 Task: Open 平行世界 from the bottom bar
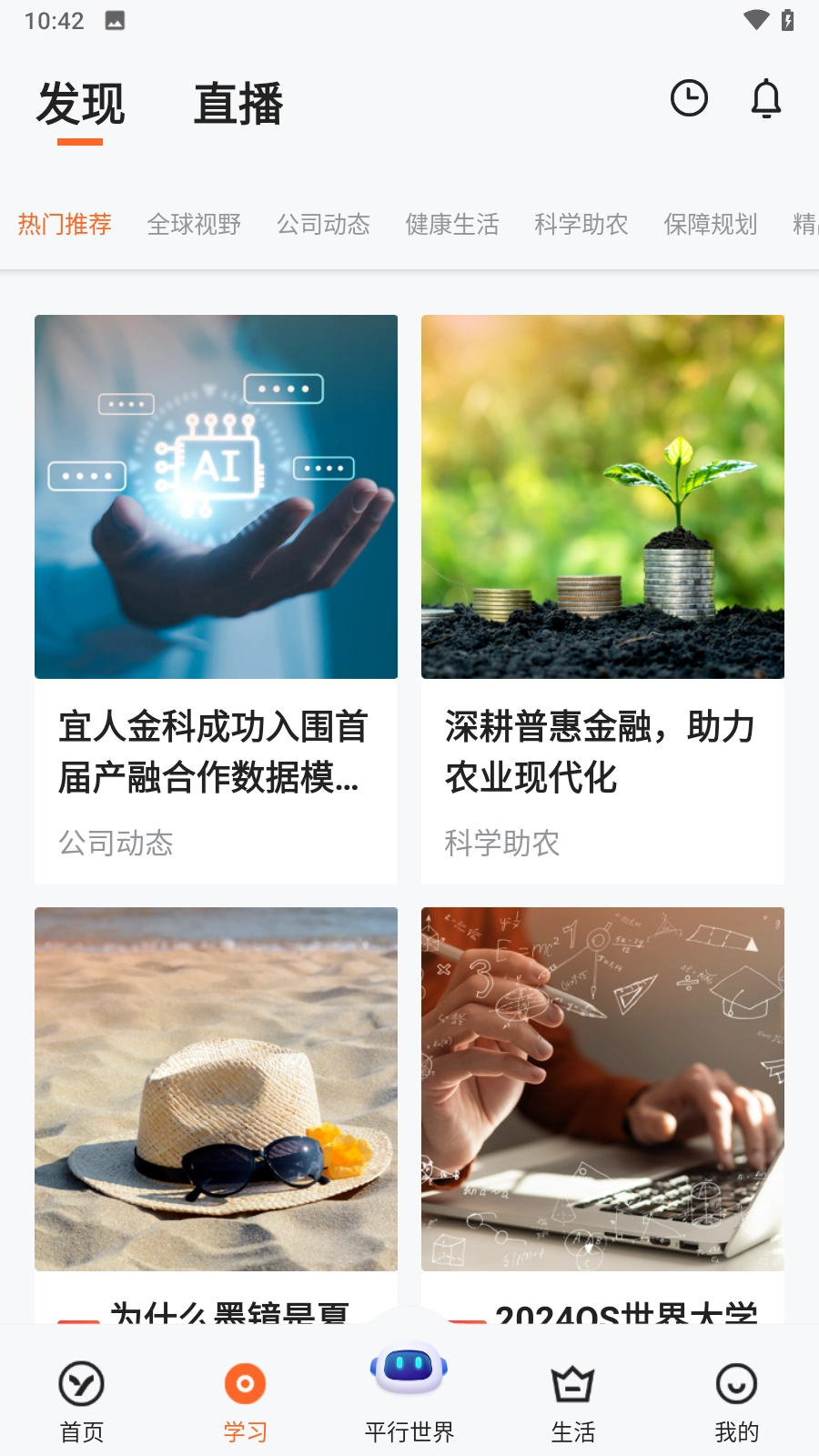[x=409, y=1392]
